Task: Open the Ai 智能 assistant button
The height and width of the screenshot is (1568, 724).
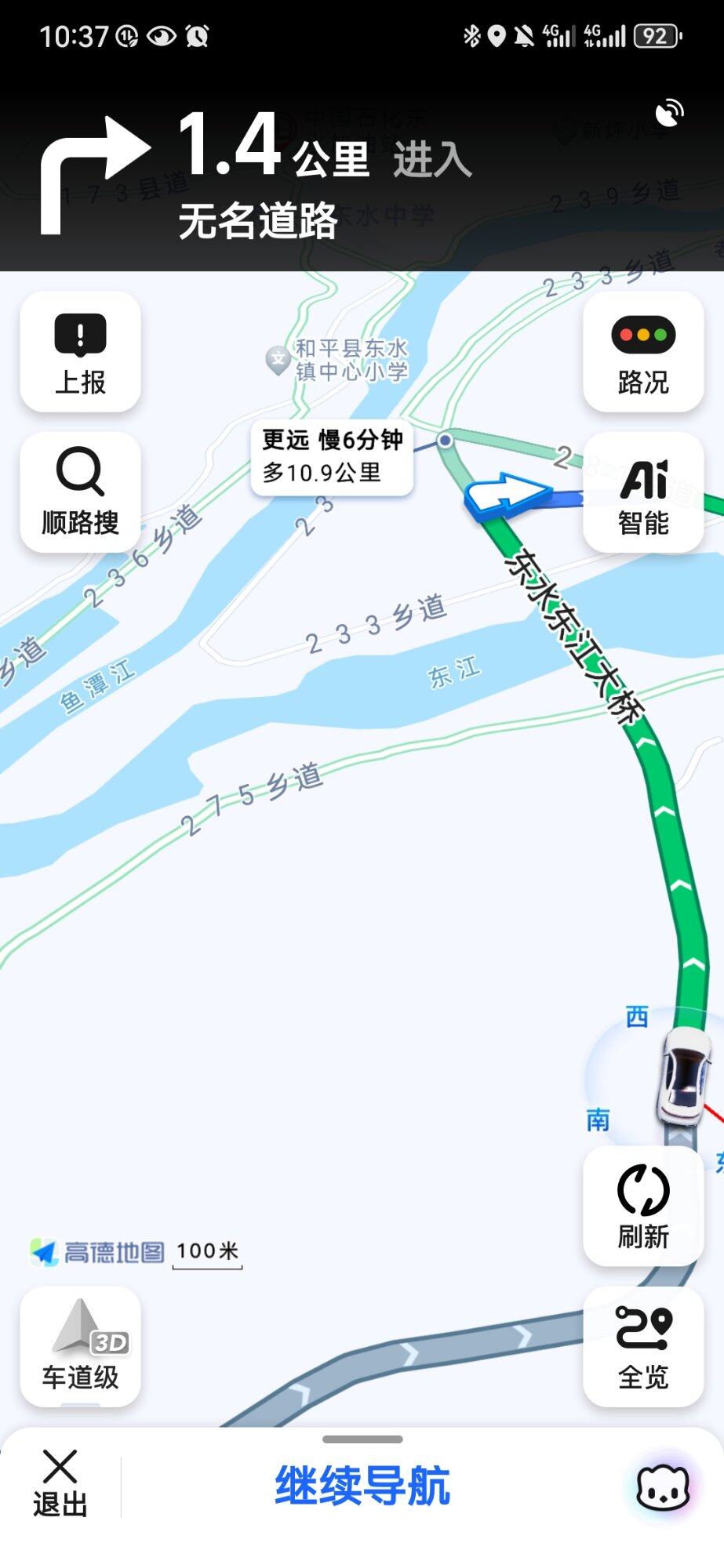Action: 642,492
